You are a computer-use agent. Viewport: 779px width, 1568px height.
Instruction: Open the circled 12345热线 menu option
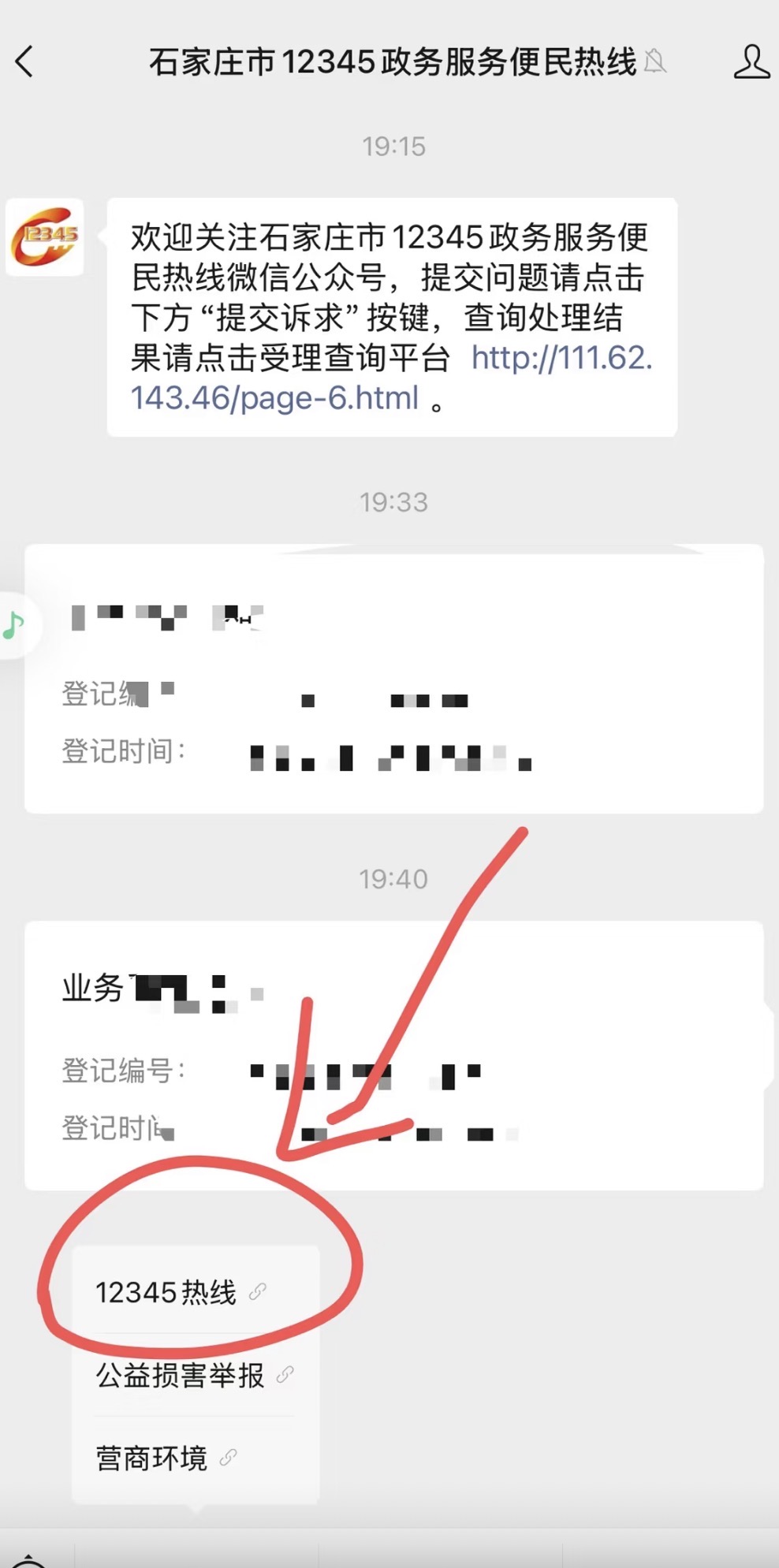coord(166,1291)
